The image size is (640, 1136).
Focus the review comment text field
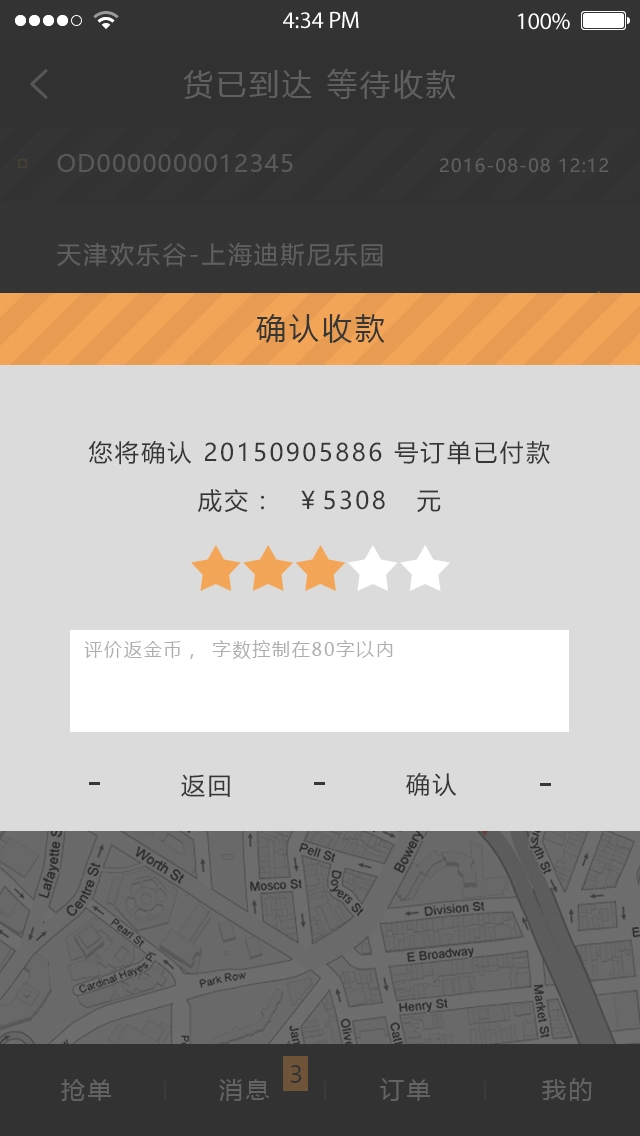(319, 681)
